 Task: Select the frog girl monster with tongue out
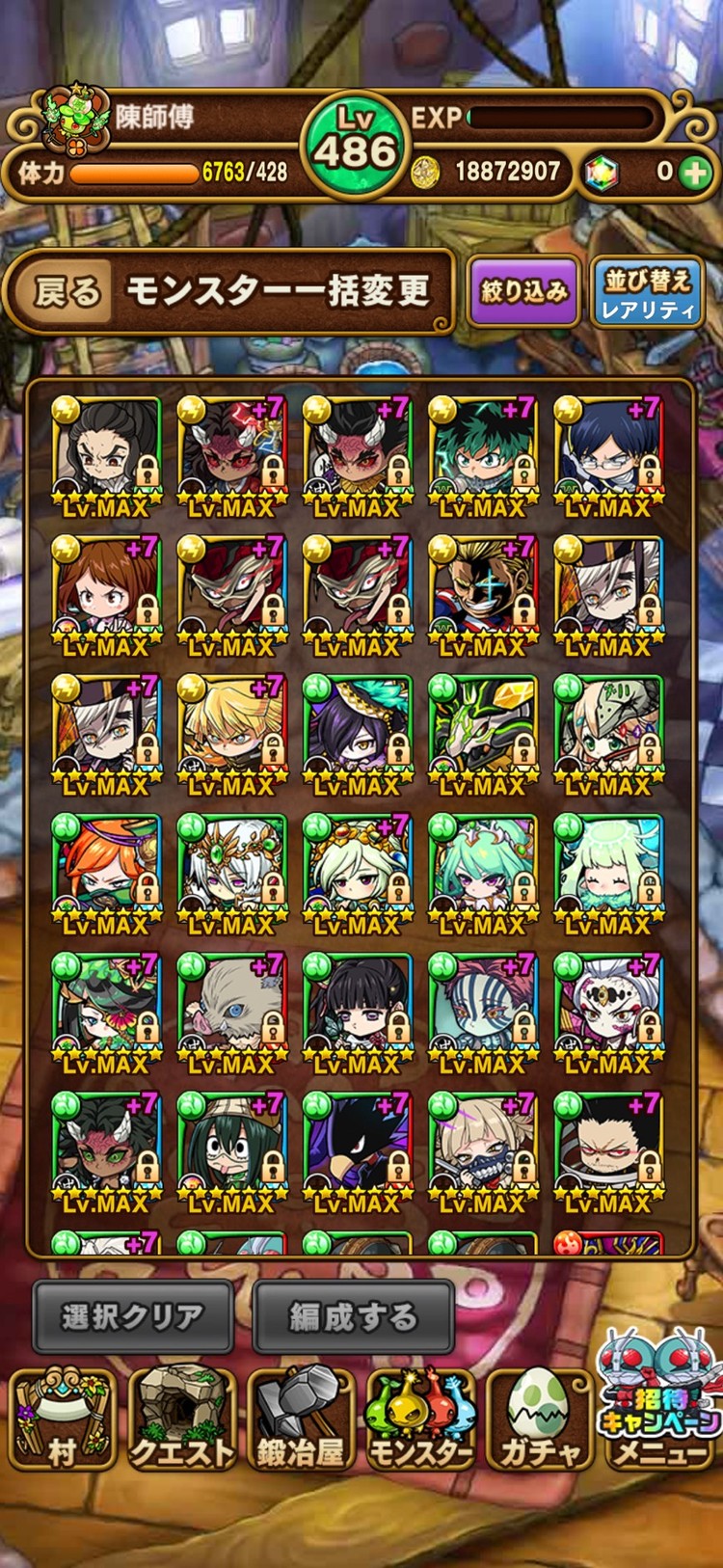pyautogui.click(x=231, y=1149)
